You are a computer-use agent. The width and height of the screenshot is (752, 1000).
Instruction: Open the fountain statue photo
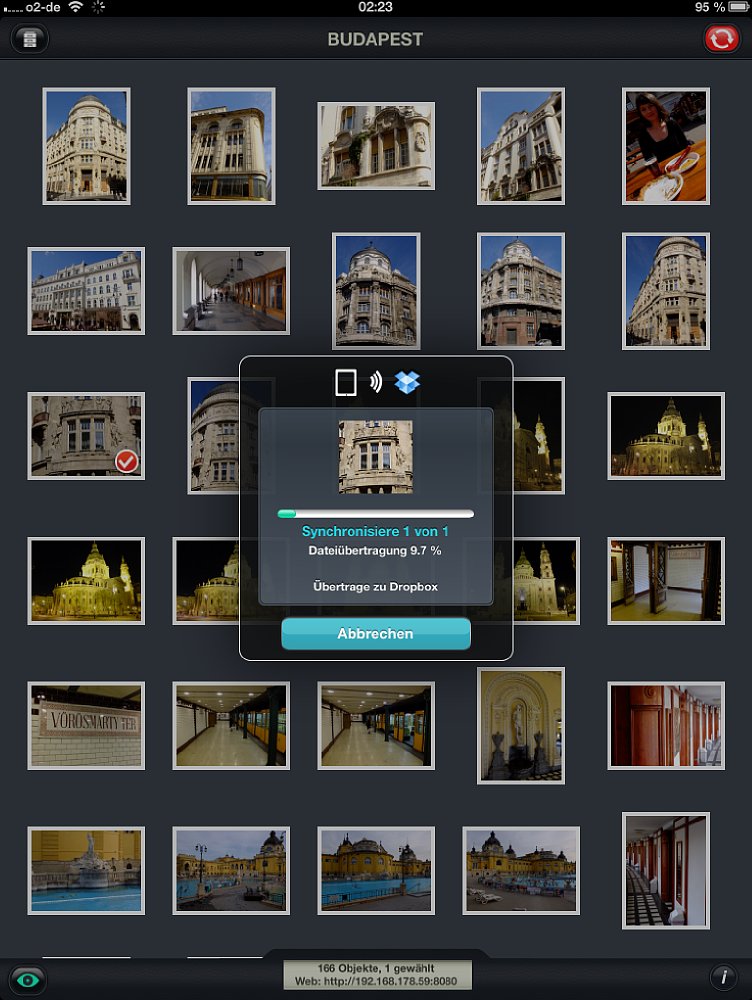86,870
